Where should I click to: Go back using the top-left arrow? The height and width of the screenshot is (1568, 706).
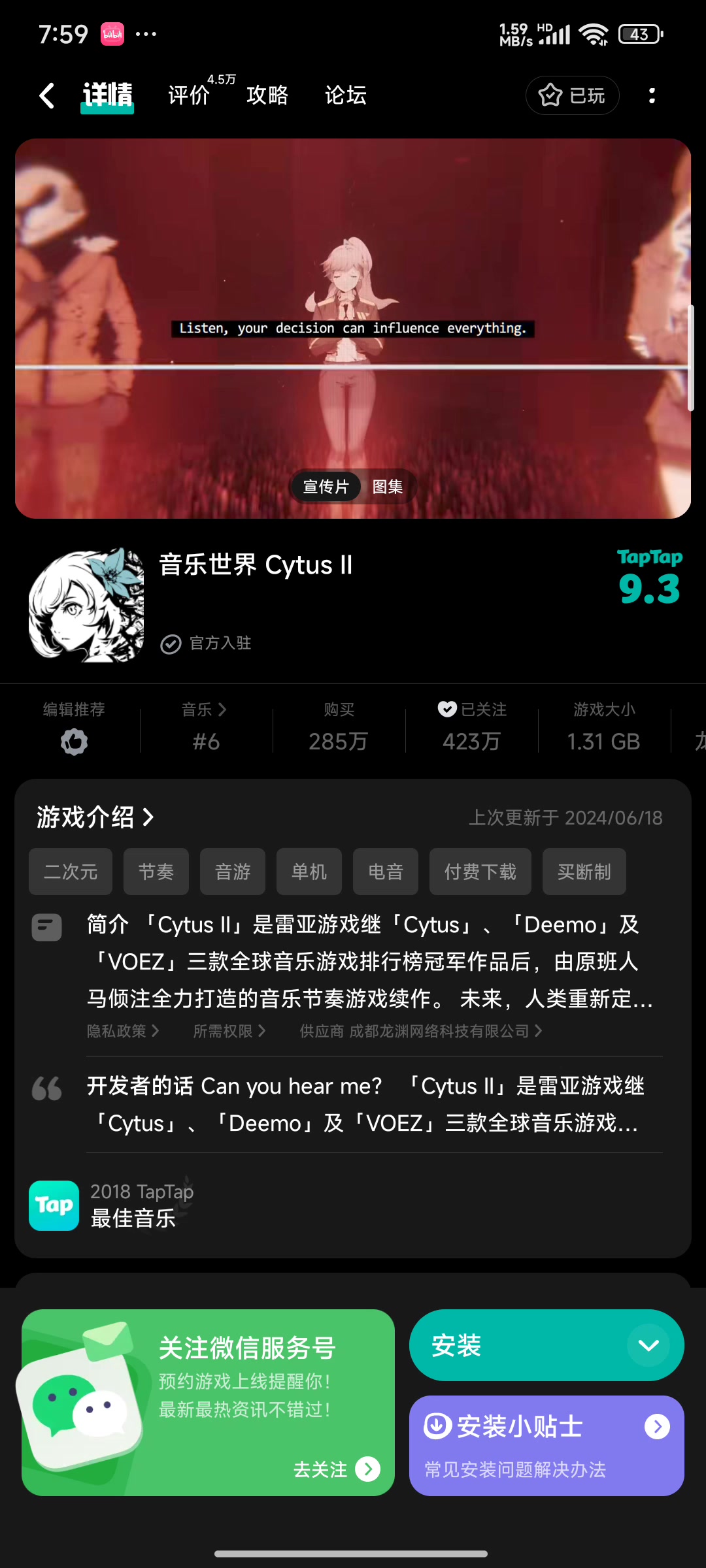click(46, 95)
